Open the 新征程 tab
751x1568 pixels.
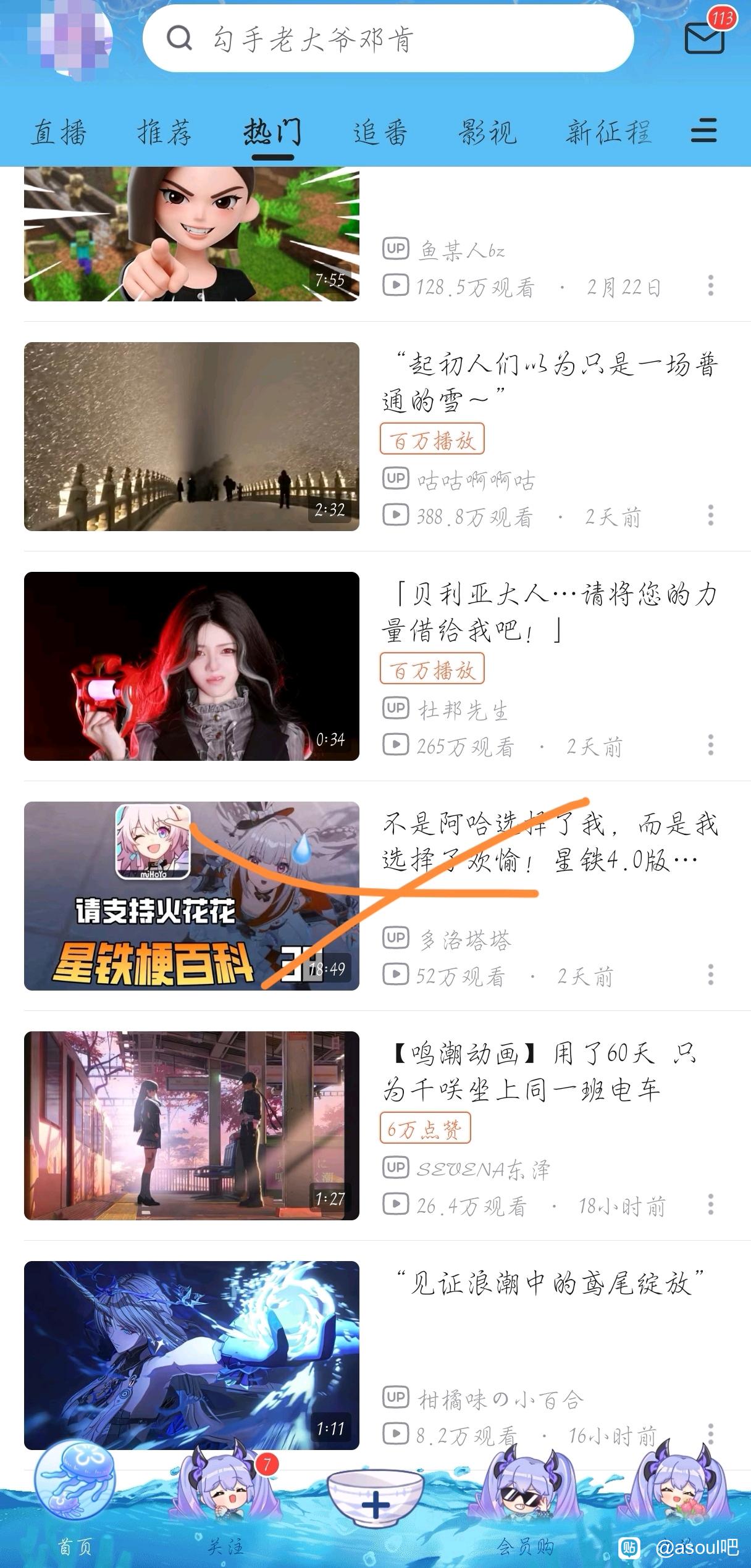point(608,133)
